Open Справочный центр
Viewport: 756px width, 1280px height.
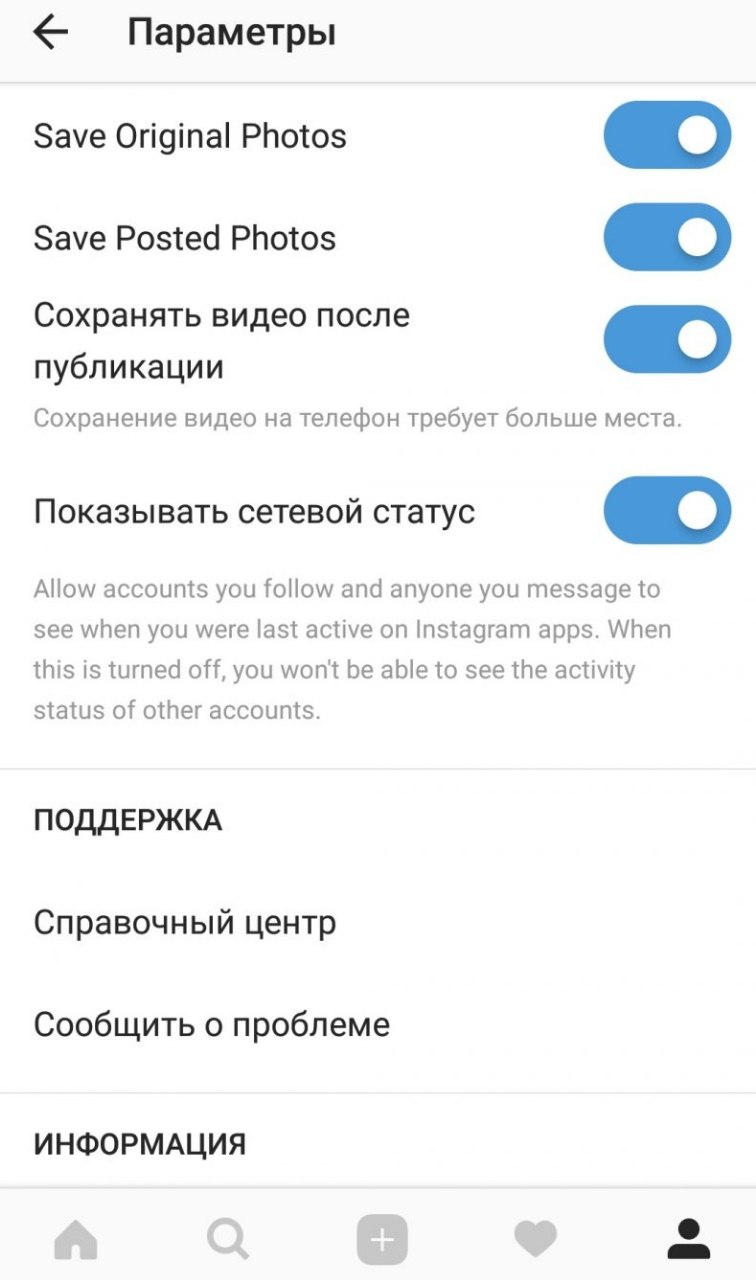(x=378, y=922)
